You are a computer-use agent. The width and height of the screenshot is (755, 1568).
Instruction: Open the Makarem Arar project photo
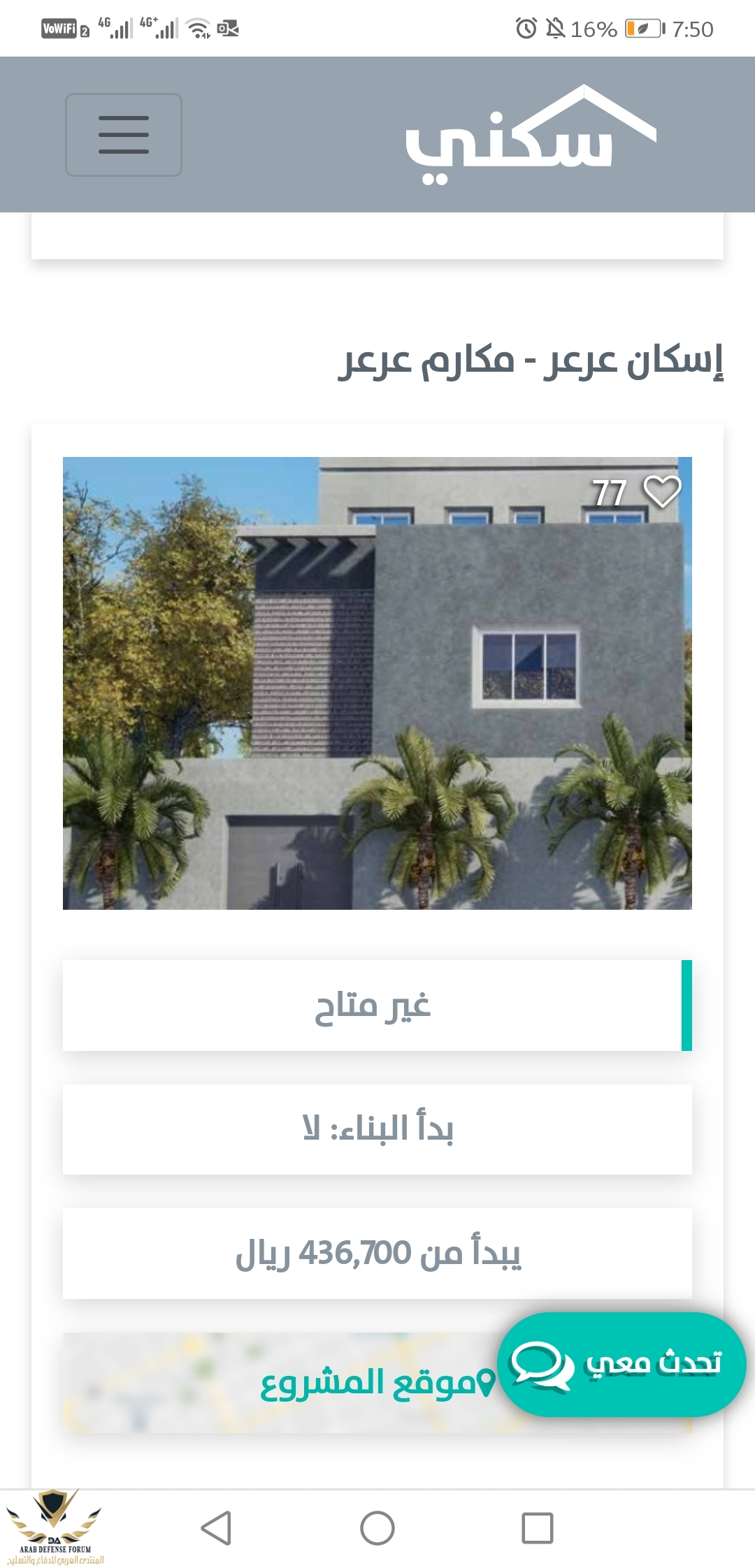click(377, 683)
